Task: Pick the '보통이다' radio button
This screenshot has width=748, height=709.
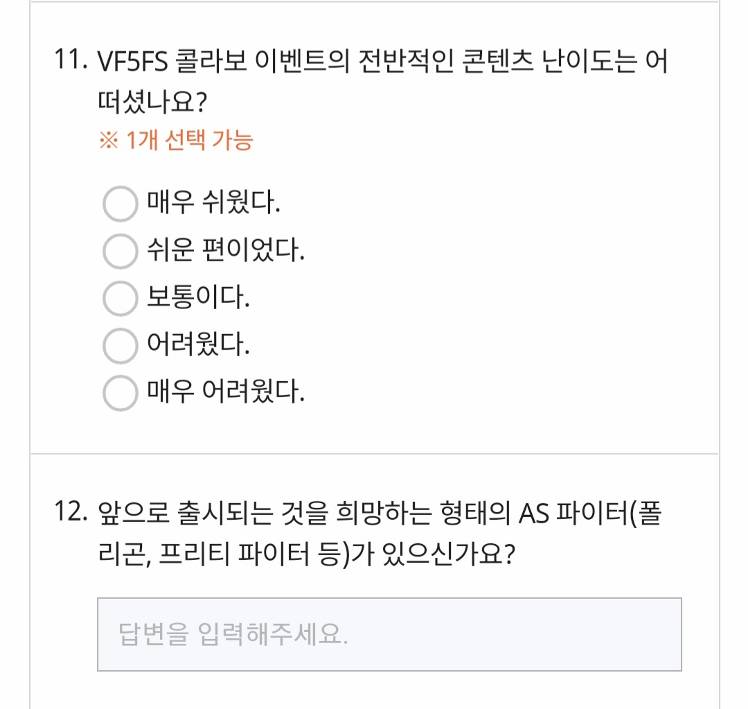Action: 120,298
